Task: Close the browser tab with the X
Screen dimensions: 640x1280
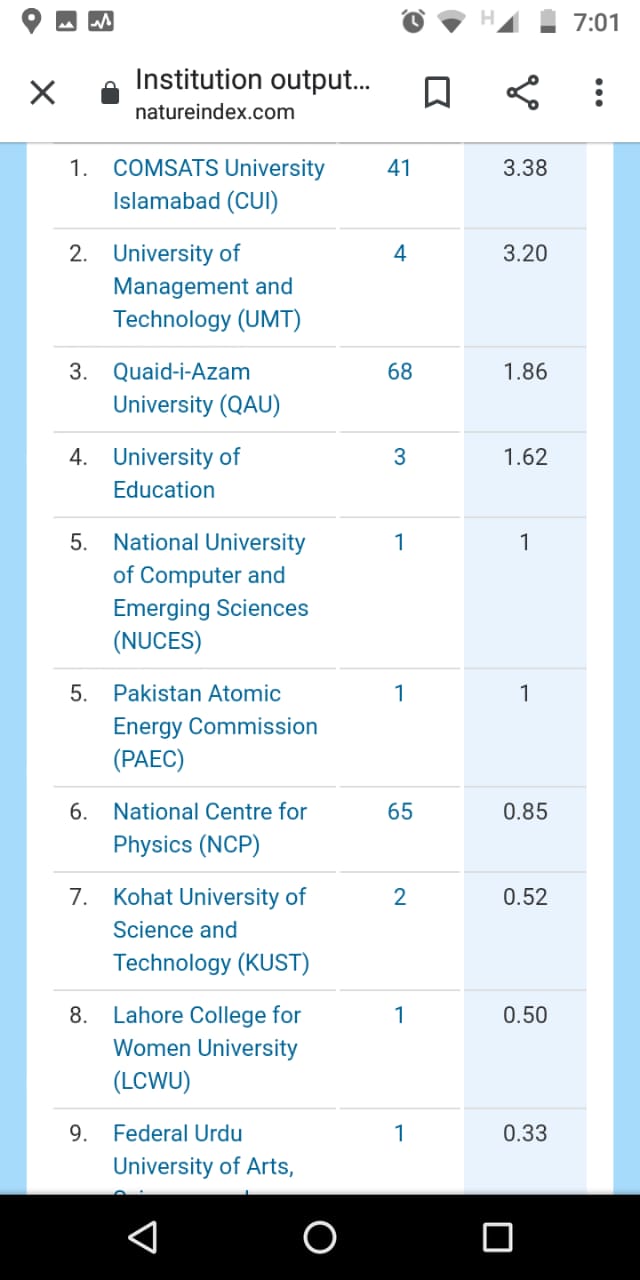Action: click(41, 93)
